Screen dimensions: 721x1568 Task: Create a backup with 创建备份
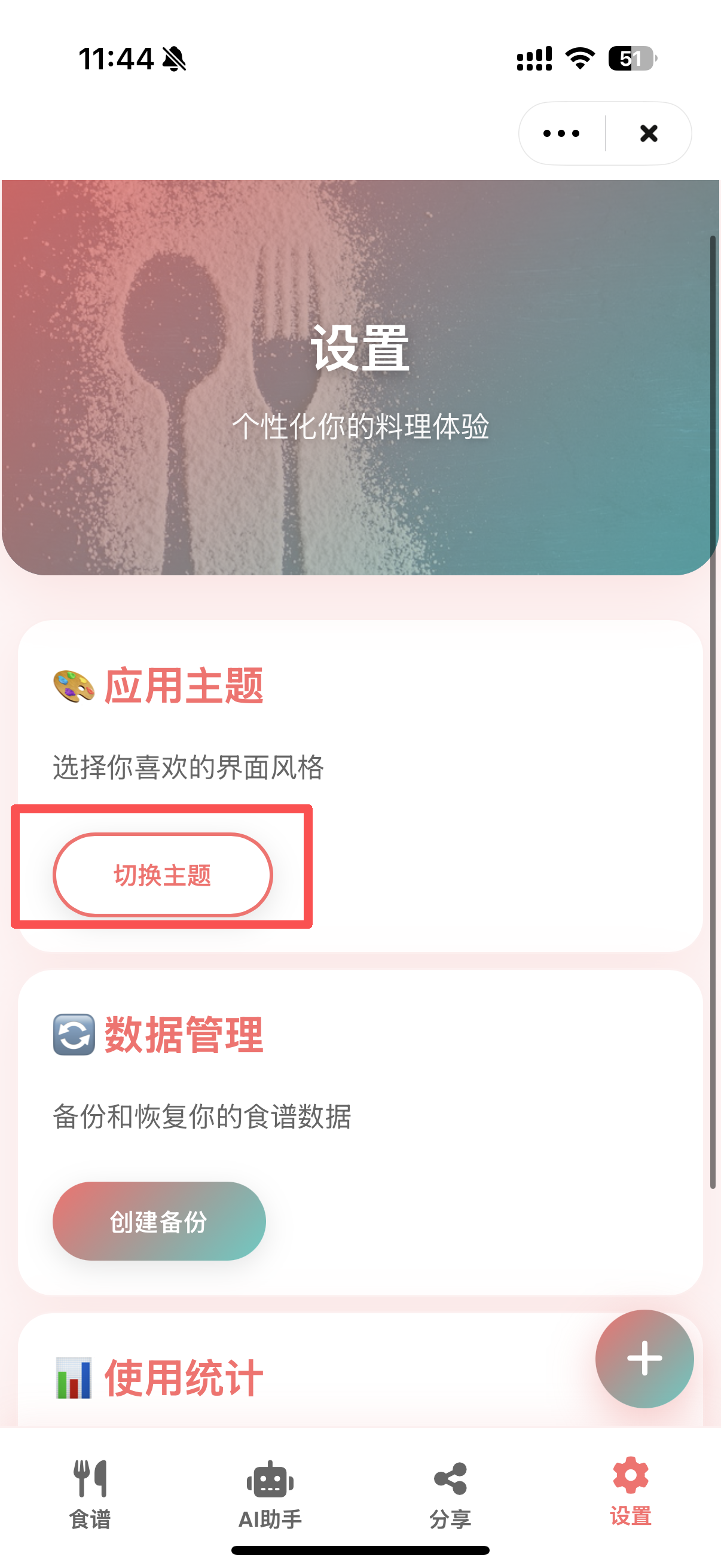[x=159, y=1221]
